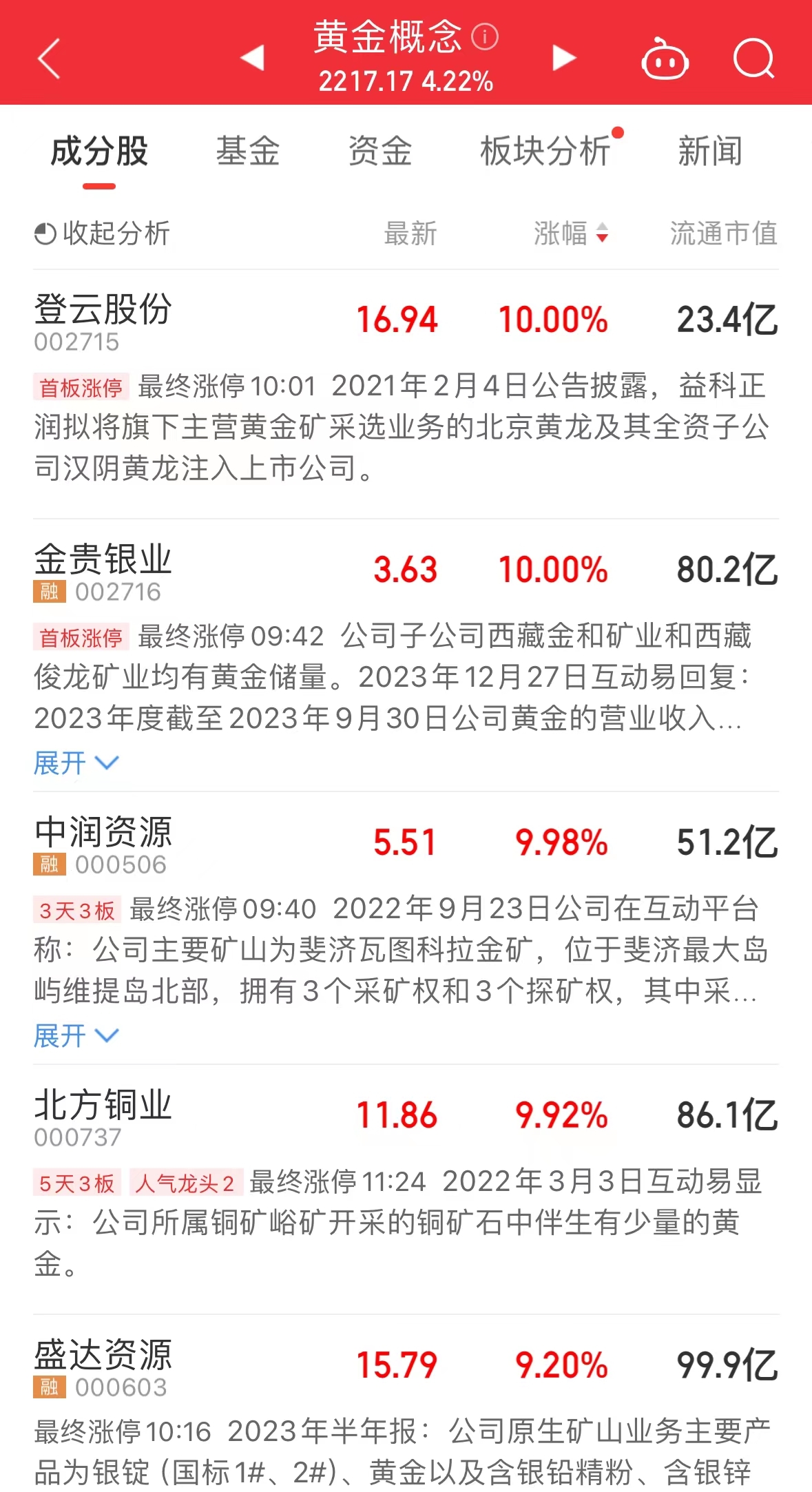Sort the list by 涨幅
This screenshot has width=812, height=1492.
coord(571,233)
